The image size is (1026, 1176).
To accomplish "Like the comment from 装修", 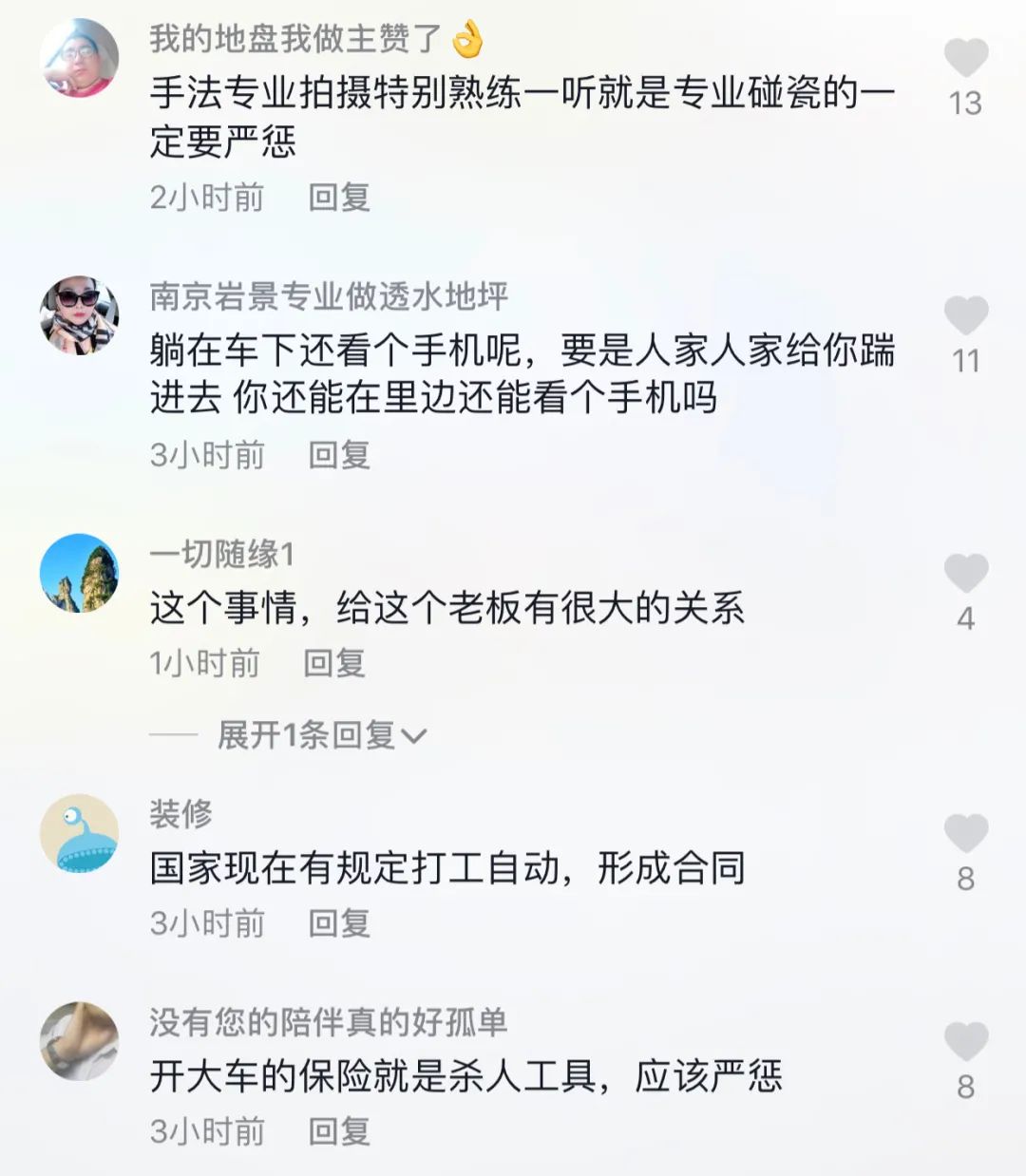I will [965, 834].
